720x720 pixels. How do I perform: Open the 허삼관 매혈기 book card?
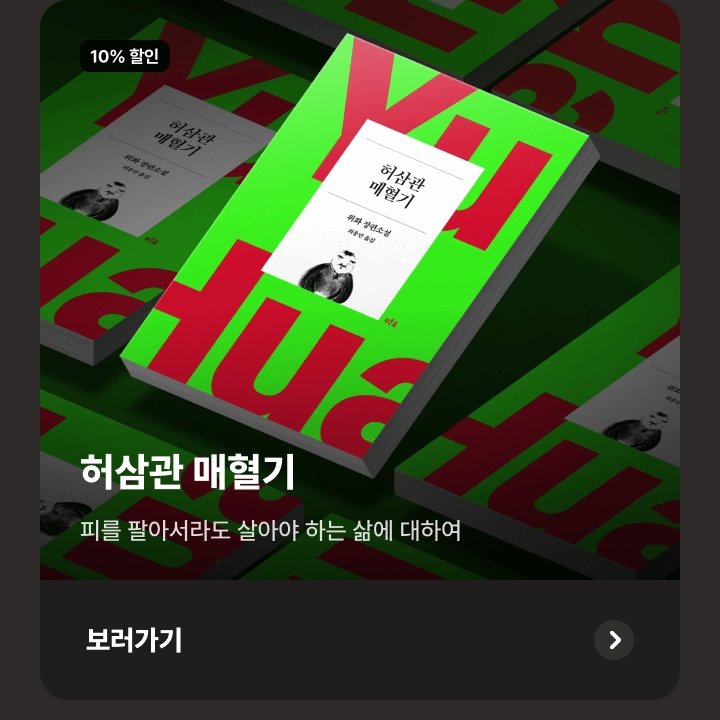pyautogui.click(x=360, y=290)
